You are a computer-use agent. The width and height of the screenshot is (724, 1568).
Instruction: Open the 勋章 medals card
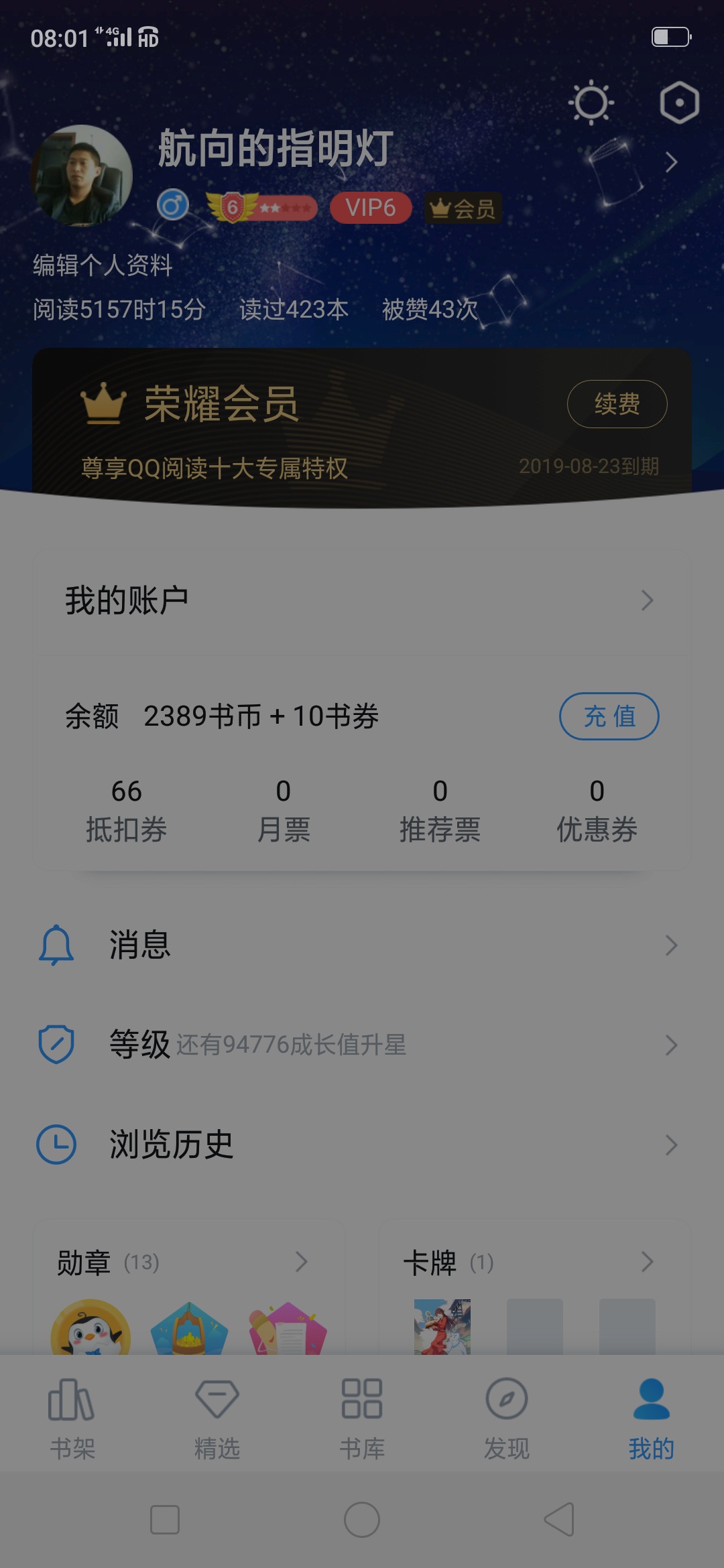tap(182, 1262)
